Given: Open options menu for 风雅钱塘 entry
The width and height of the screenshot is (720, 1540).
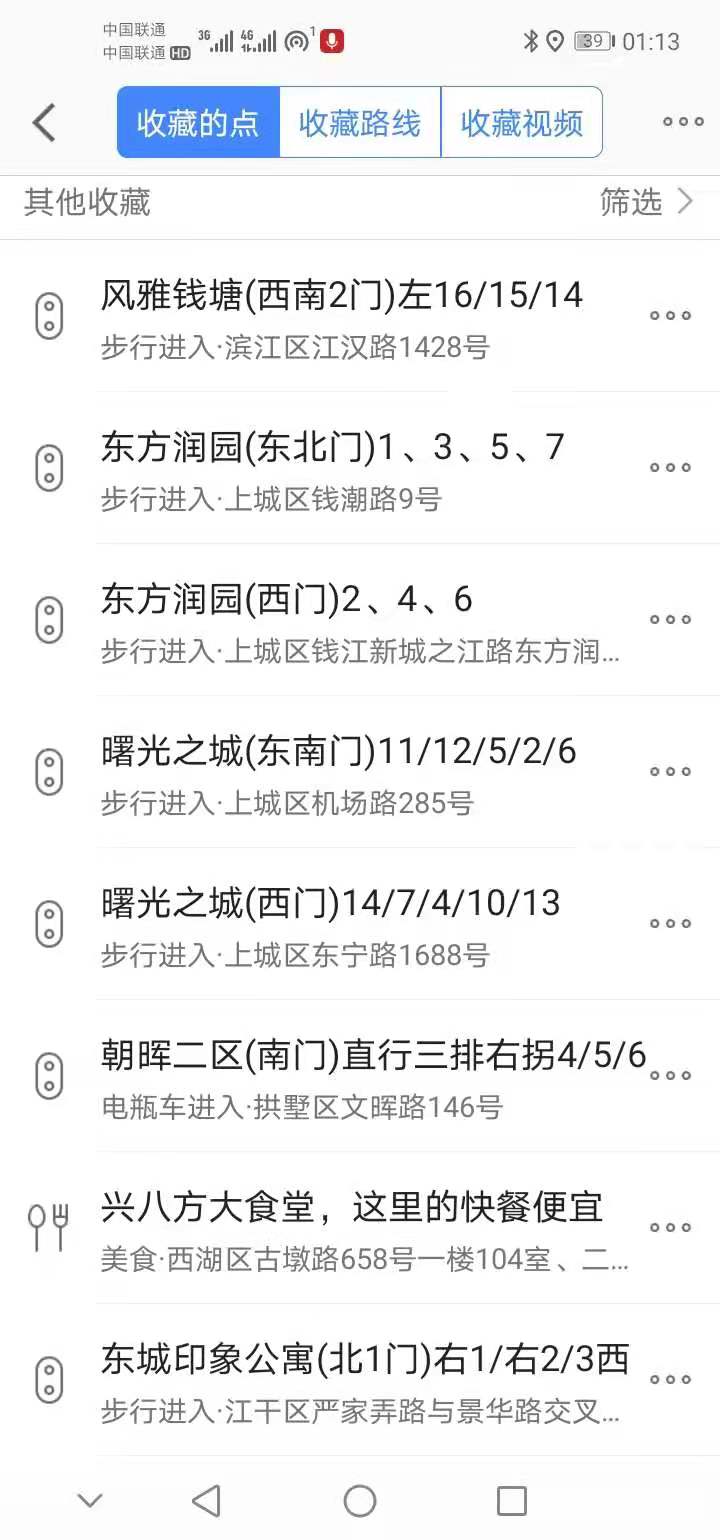Looking at the screenshot, I should 668,315.
